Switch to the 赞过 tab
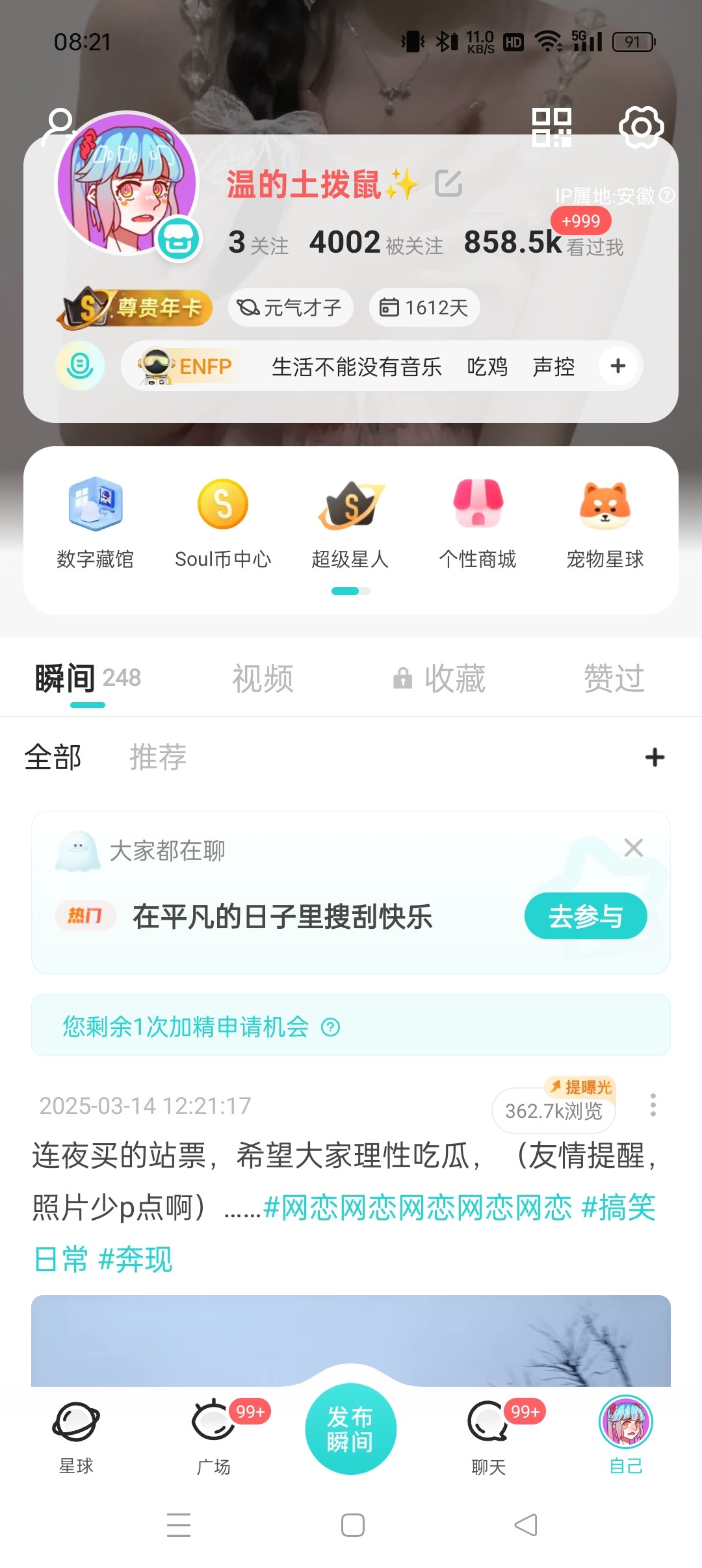 click(614, 678)
